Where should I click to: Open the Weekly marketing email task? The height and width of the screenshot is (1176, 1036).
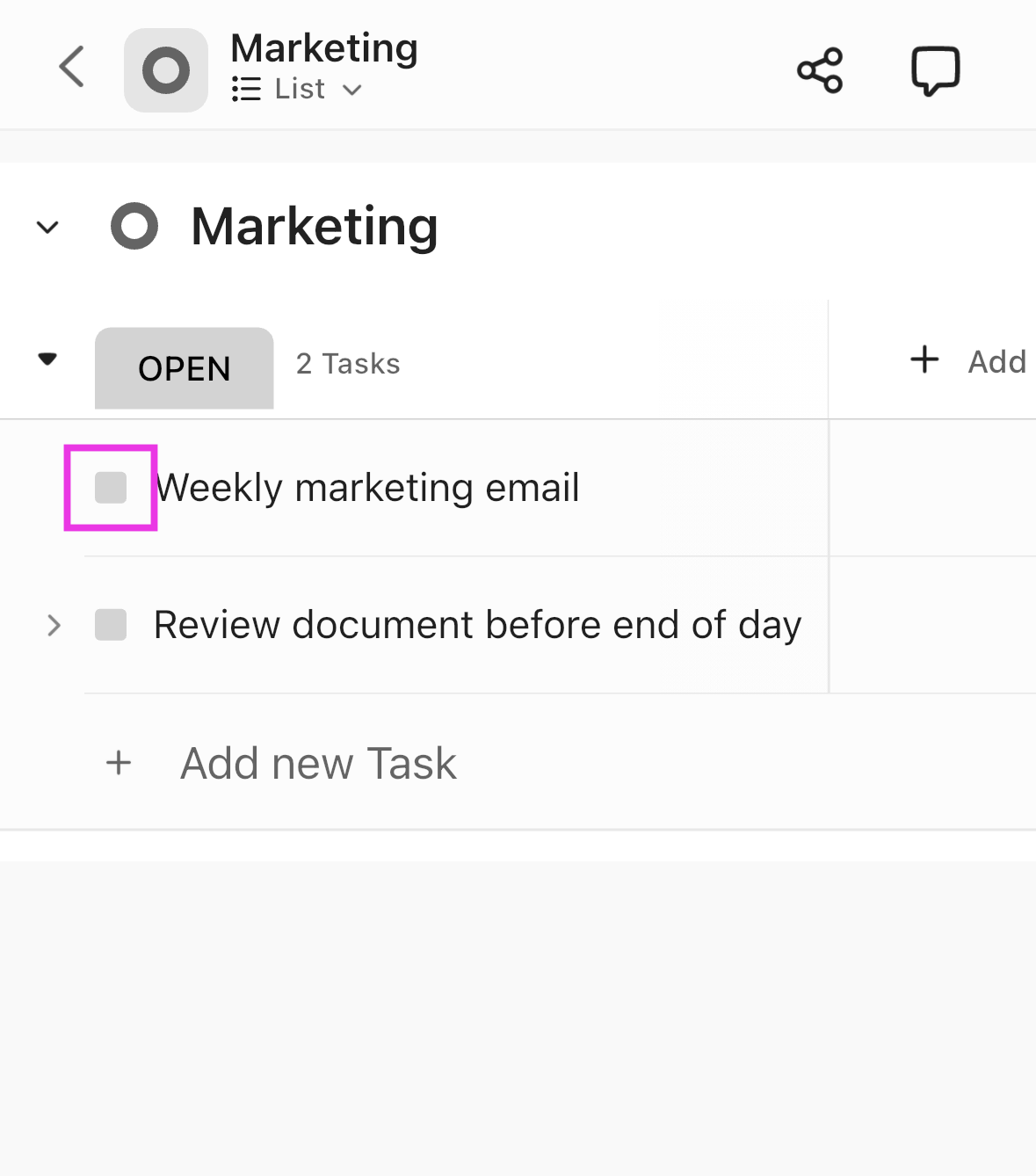pyautogui.click(x=367, y=488)
